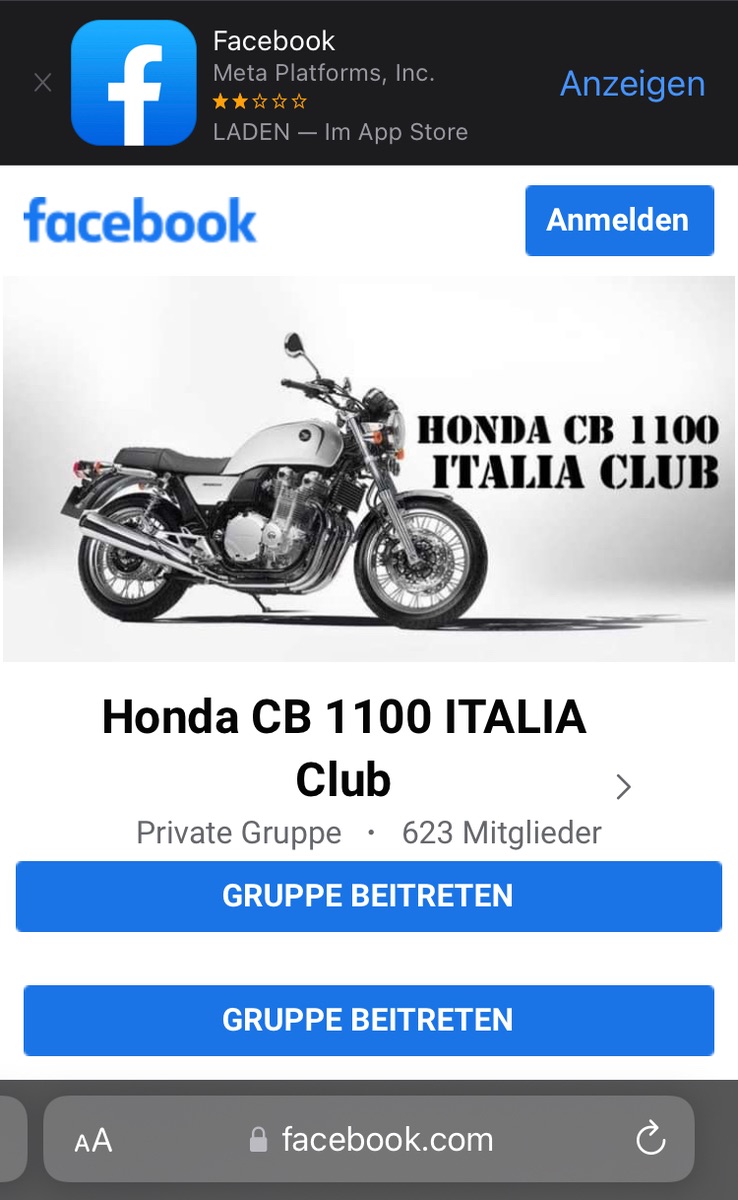Tap the upper GRUPPE BEITRETEN button
Screen dimensions: 738x1200
tap(368, 896)
